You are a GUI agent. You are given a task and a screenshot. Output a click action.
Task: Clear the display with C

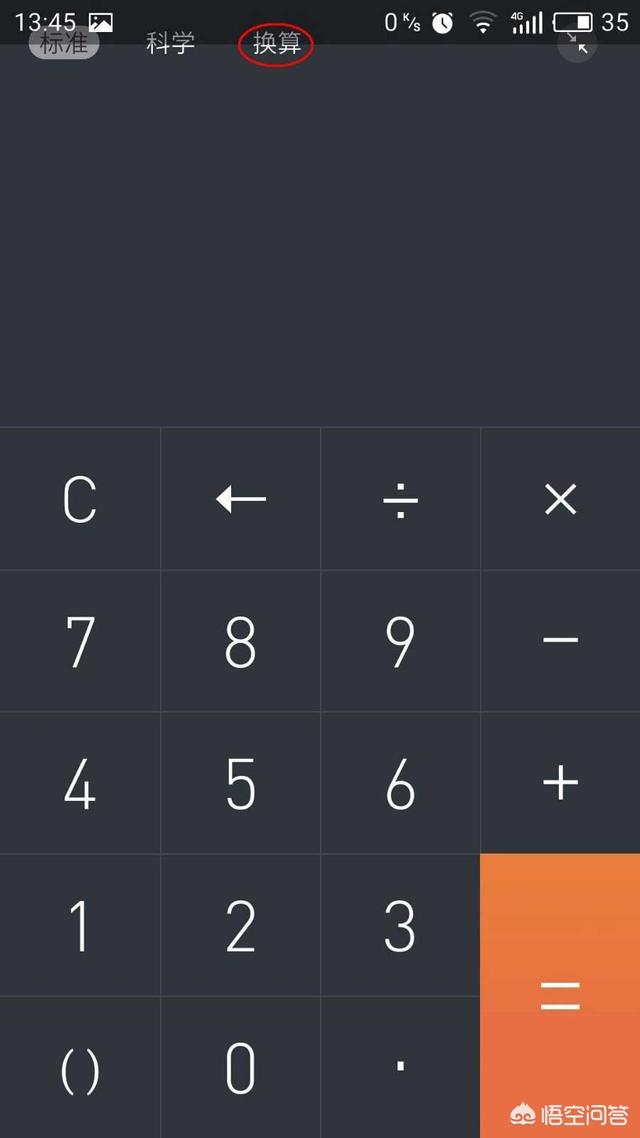[x=80, y=499]
